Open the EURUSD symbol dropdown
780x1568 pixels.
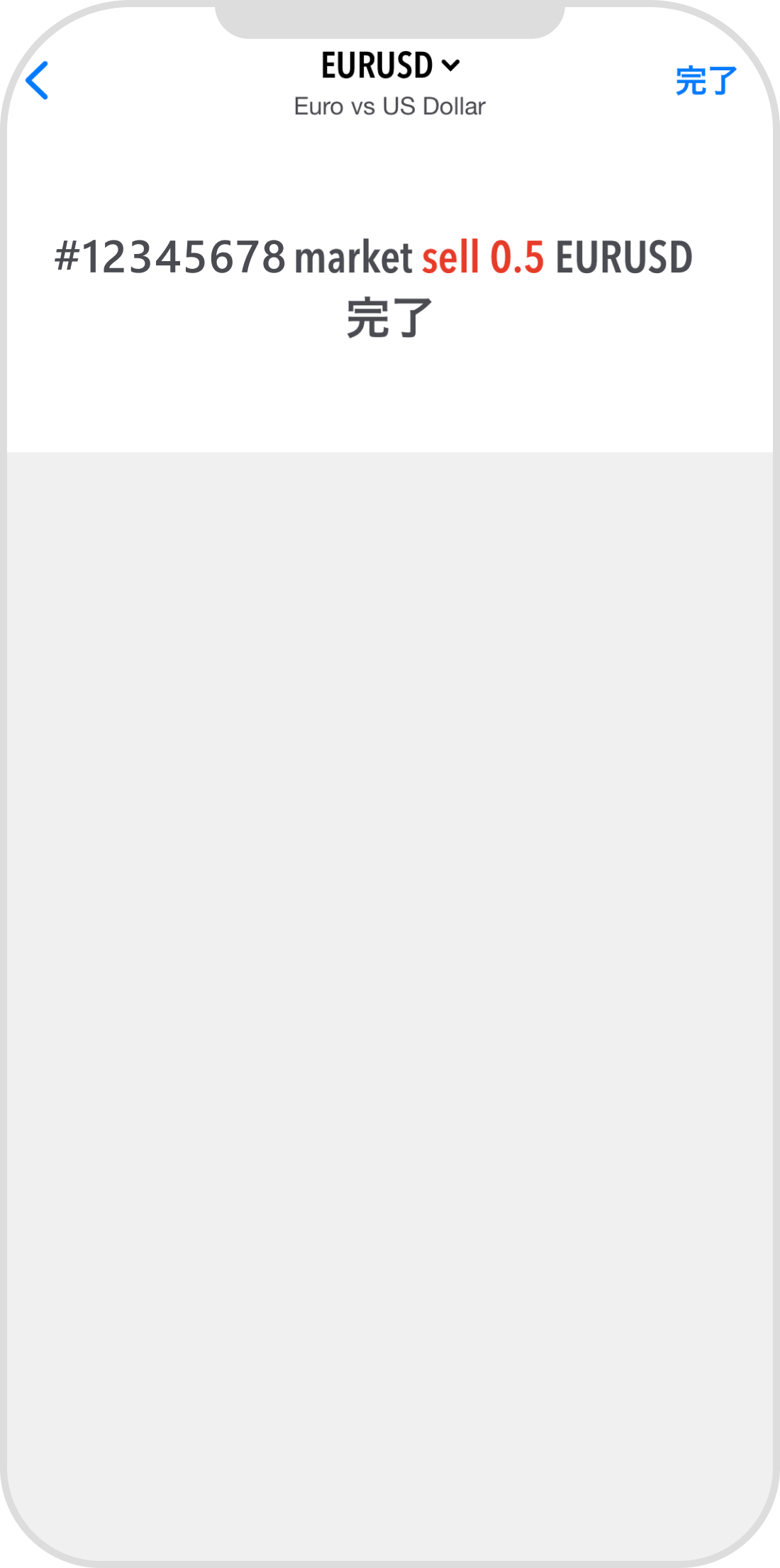(390, 67)
